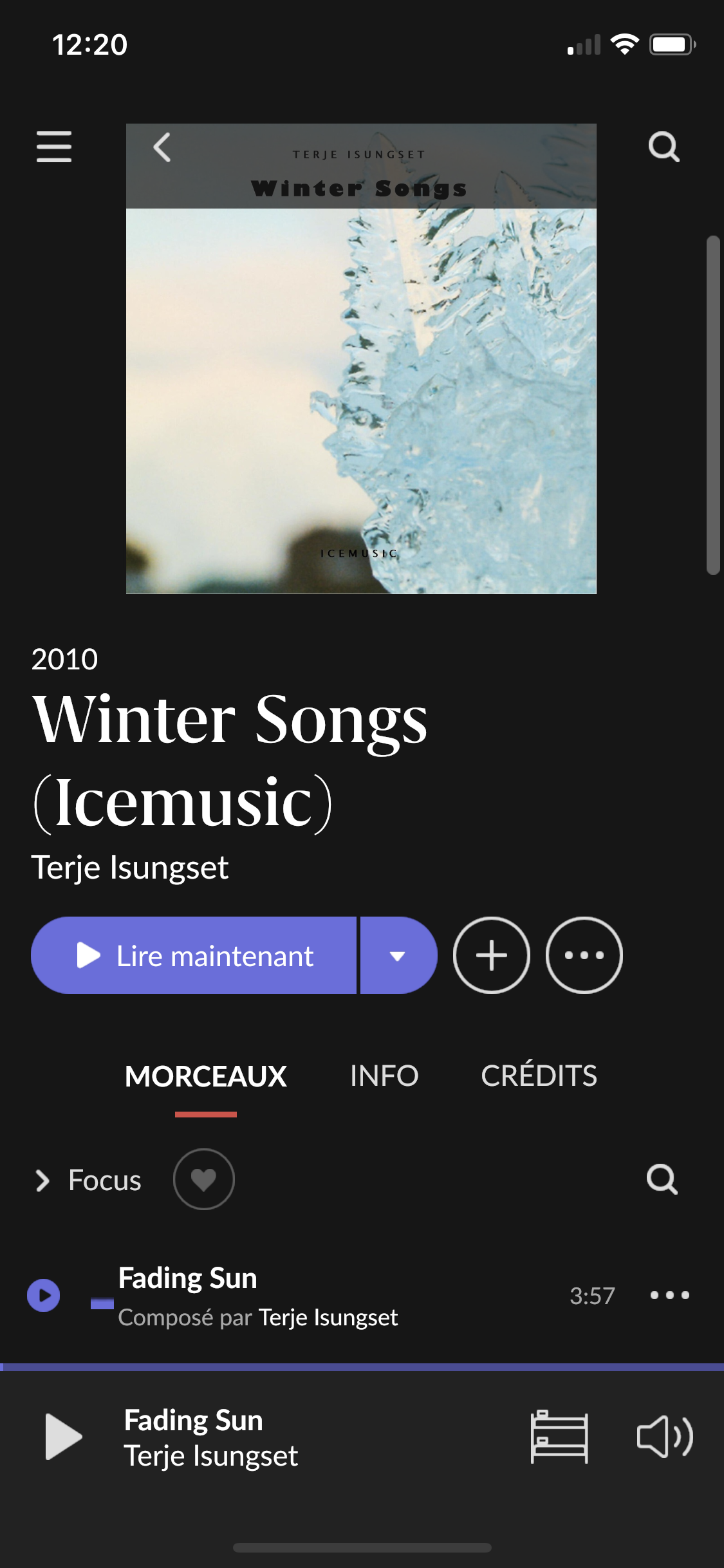Switch to the INFO tab

[384, 1076]
